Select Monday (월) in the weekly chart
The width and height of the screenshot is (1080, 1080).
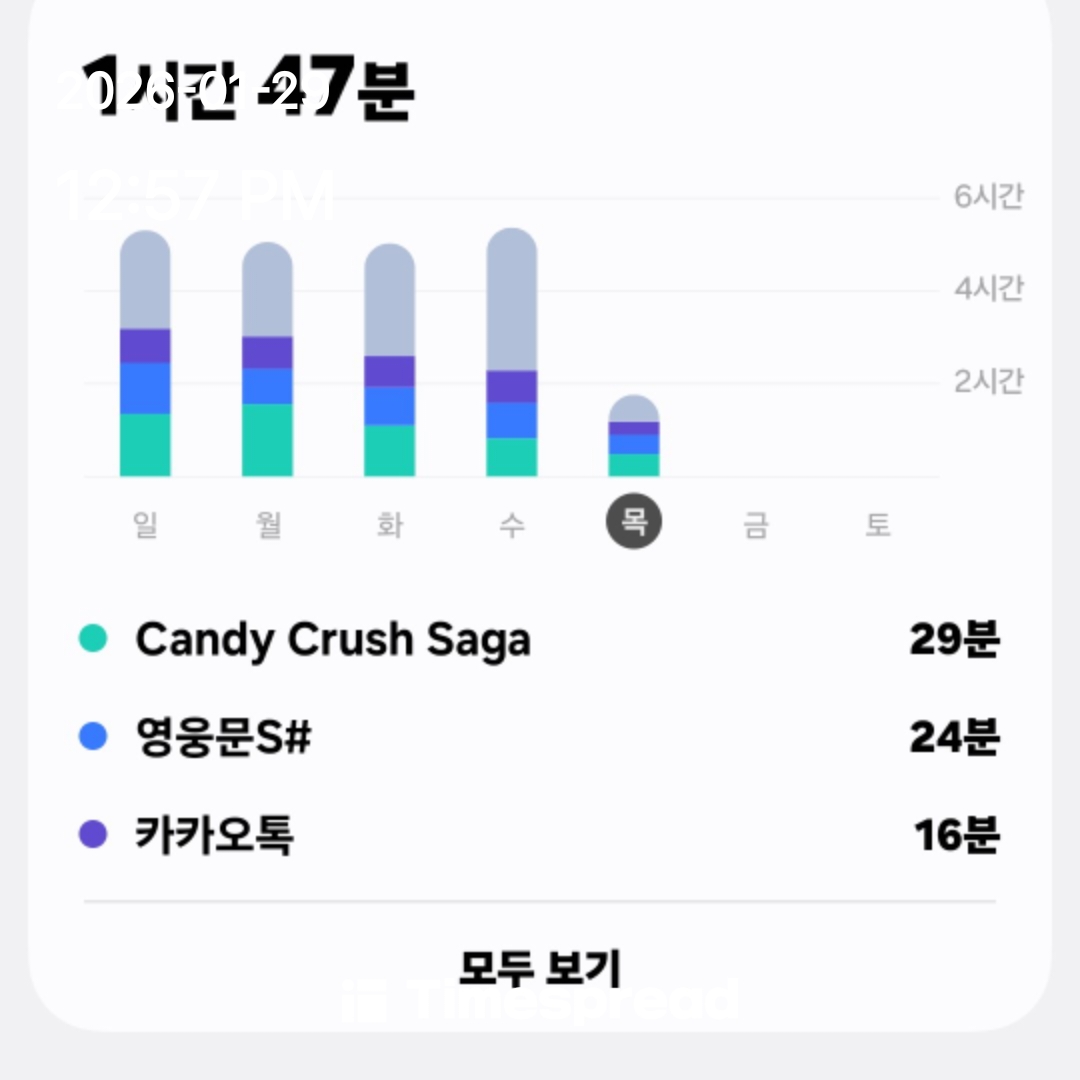268,524
